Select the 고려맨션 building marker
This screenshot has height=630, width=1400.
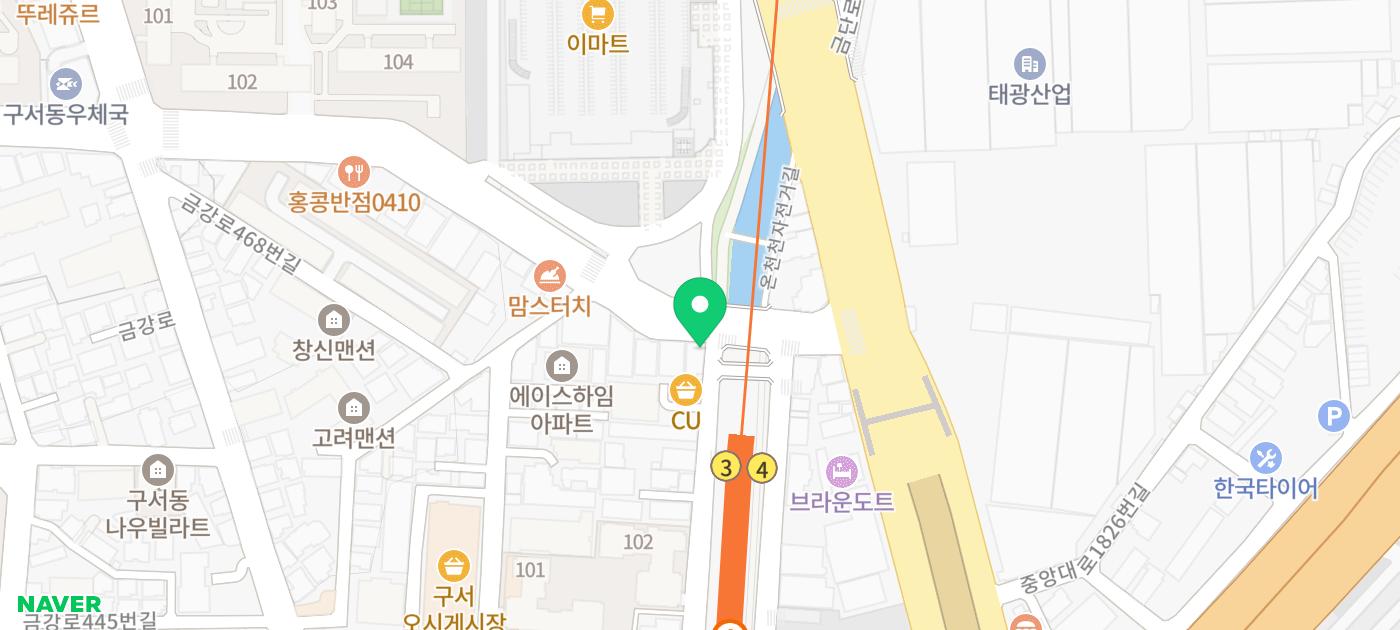(353, 408)
